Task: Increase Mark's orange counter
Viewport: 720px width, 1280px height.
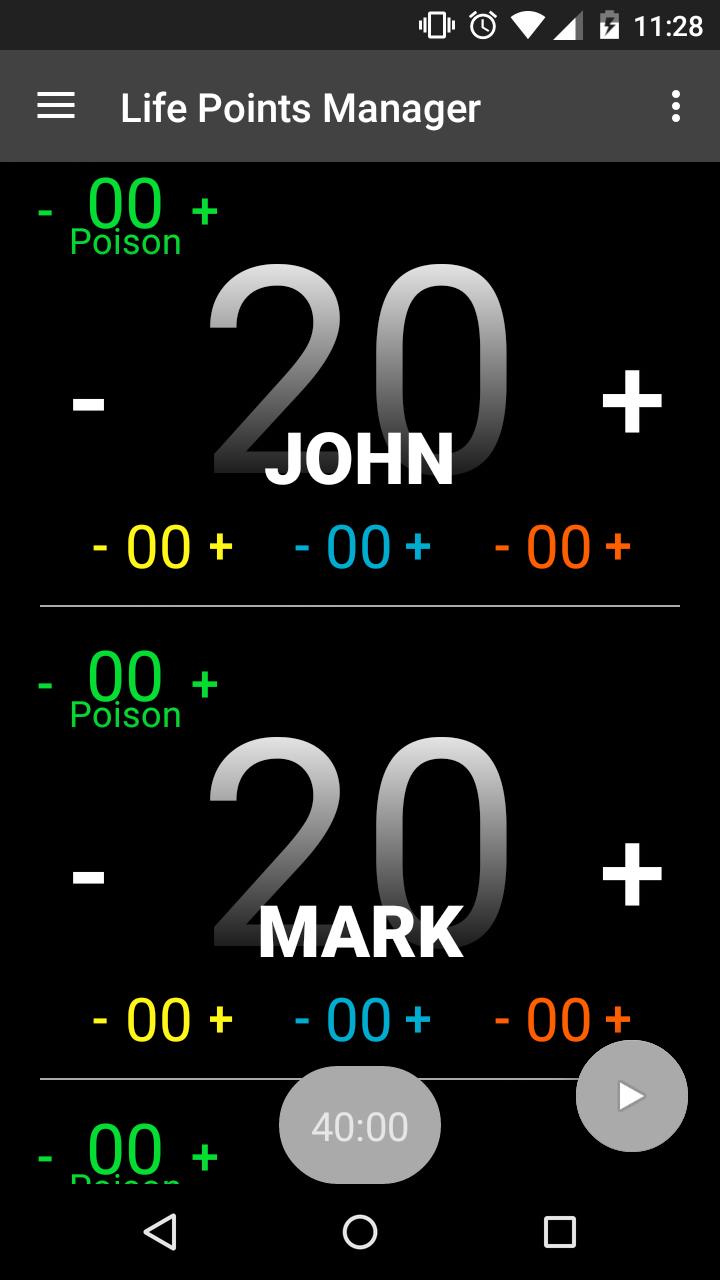Action: (619, 1020)
